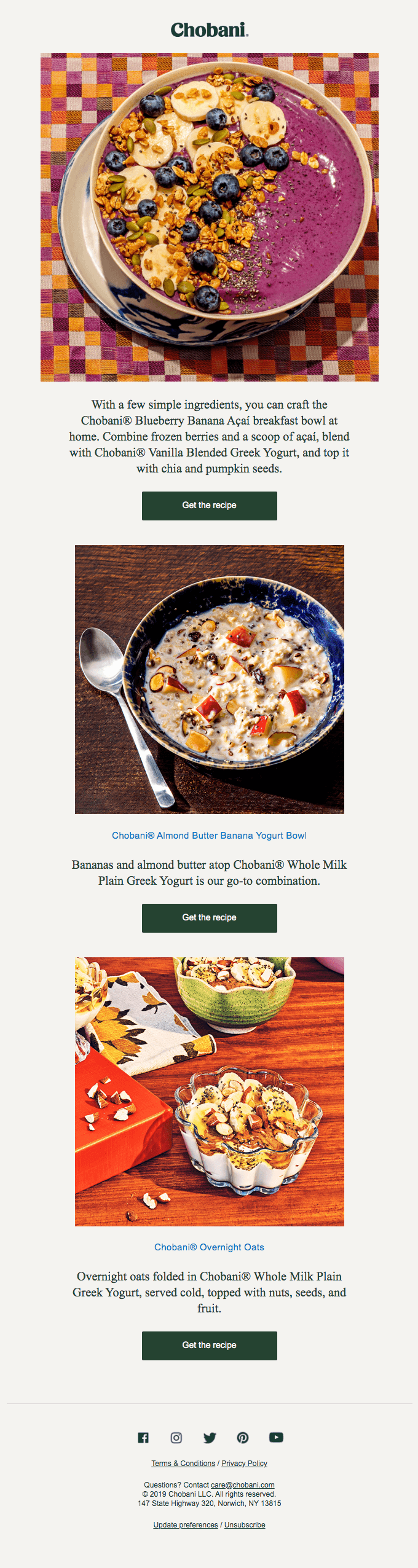Get the recipe for Almond Butter Banana Yogurt Bowl

(209, 917)
